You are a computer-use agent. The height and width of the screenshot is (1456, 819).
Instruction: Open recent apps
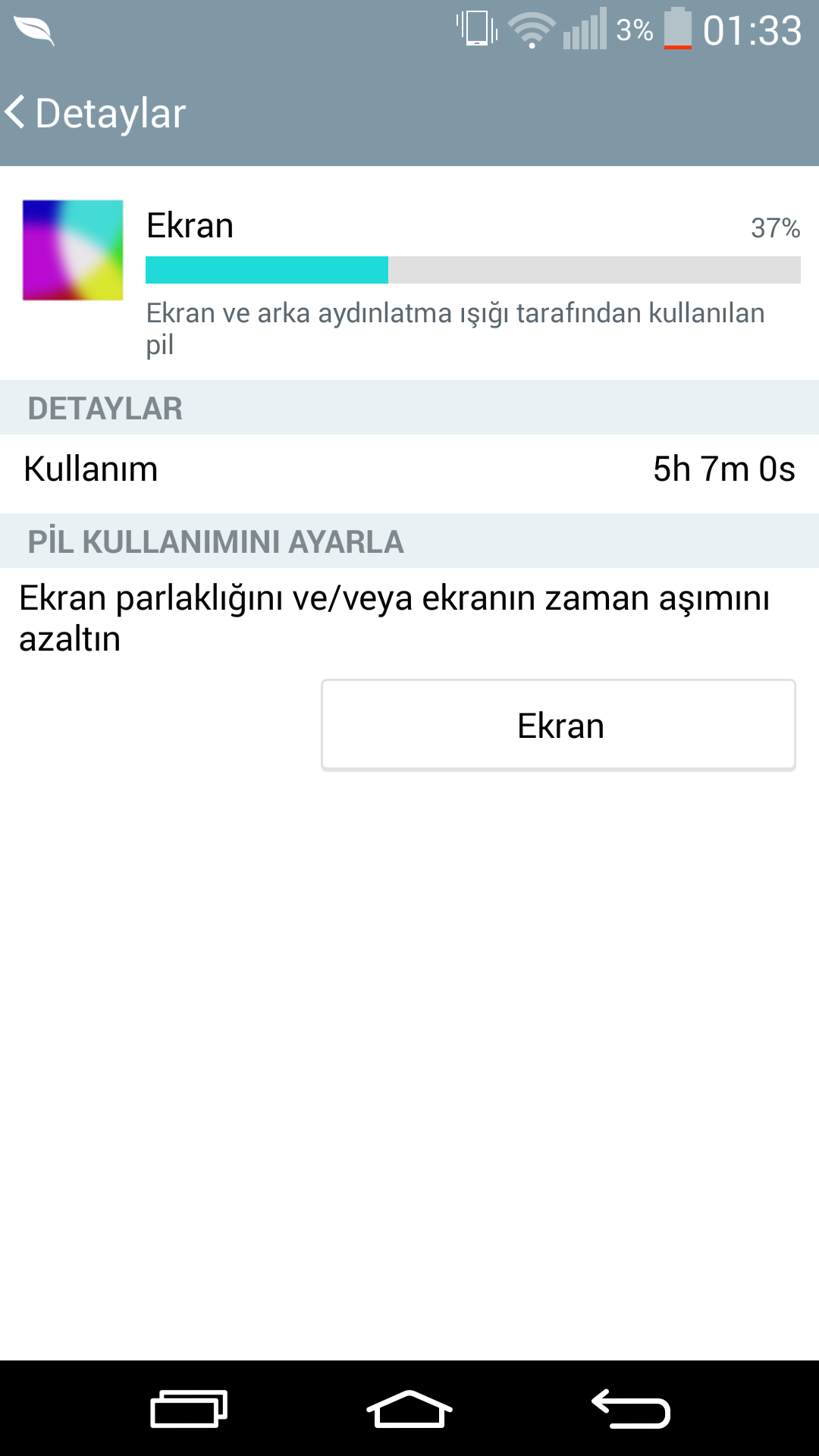[189, 1409]
